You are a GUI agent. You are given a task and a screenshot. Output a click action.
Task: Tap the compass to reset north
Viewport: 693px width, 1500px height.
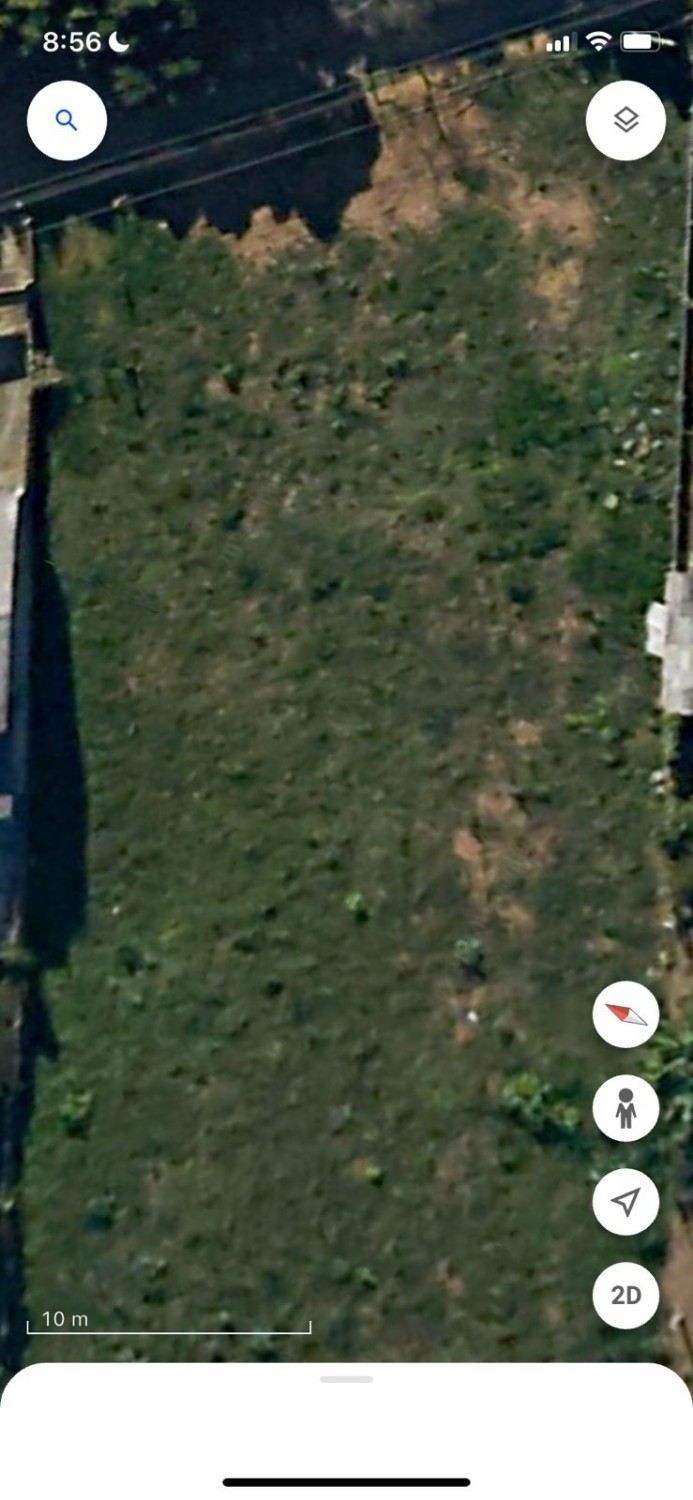(x=625, y=1014)
